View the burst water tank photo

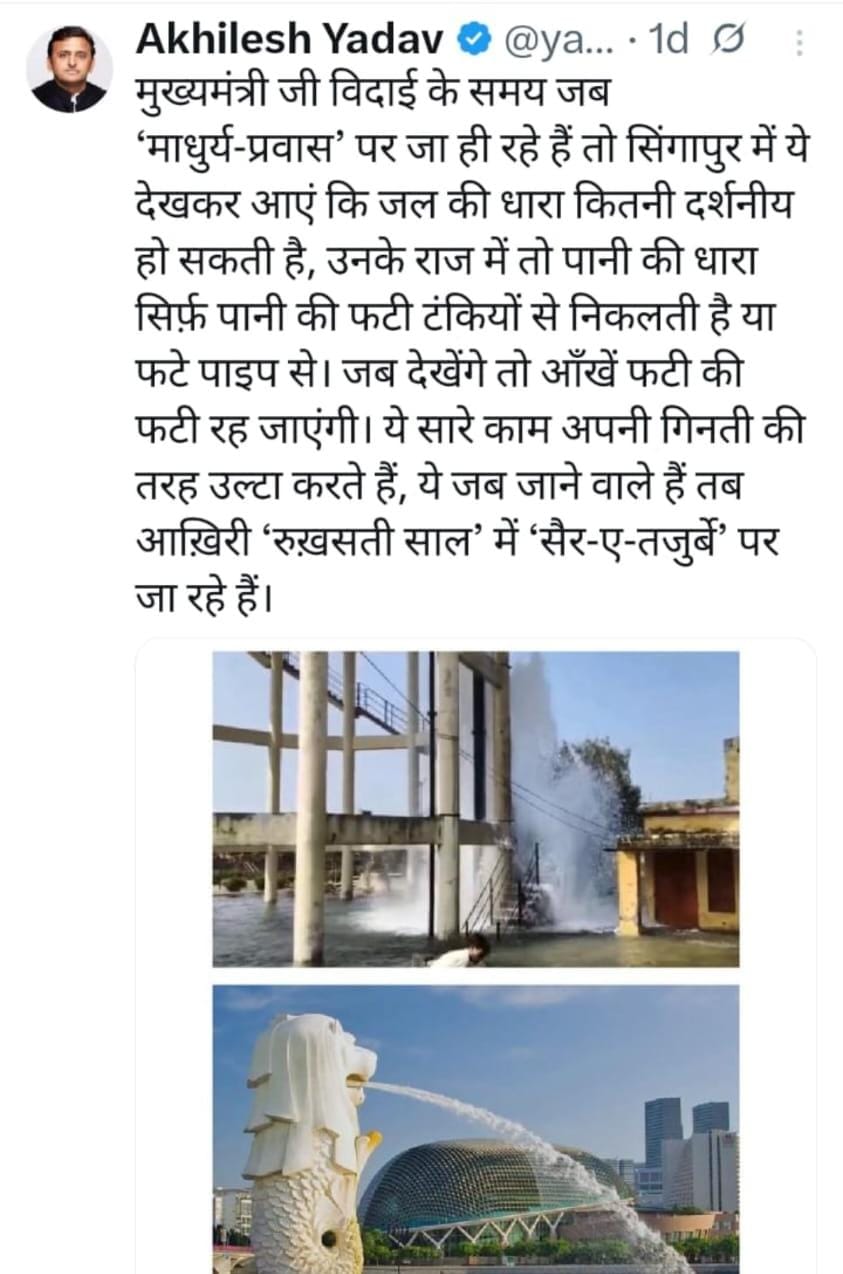point(476,809)
